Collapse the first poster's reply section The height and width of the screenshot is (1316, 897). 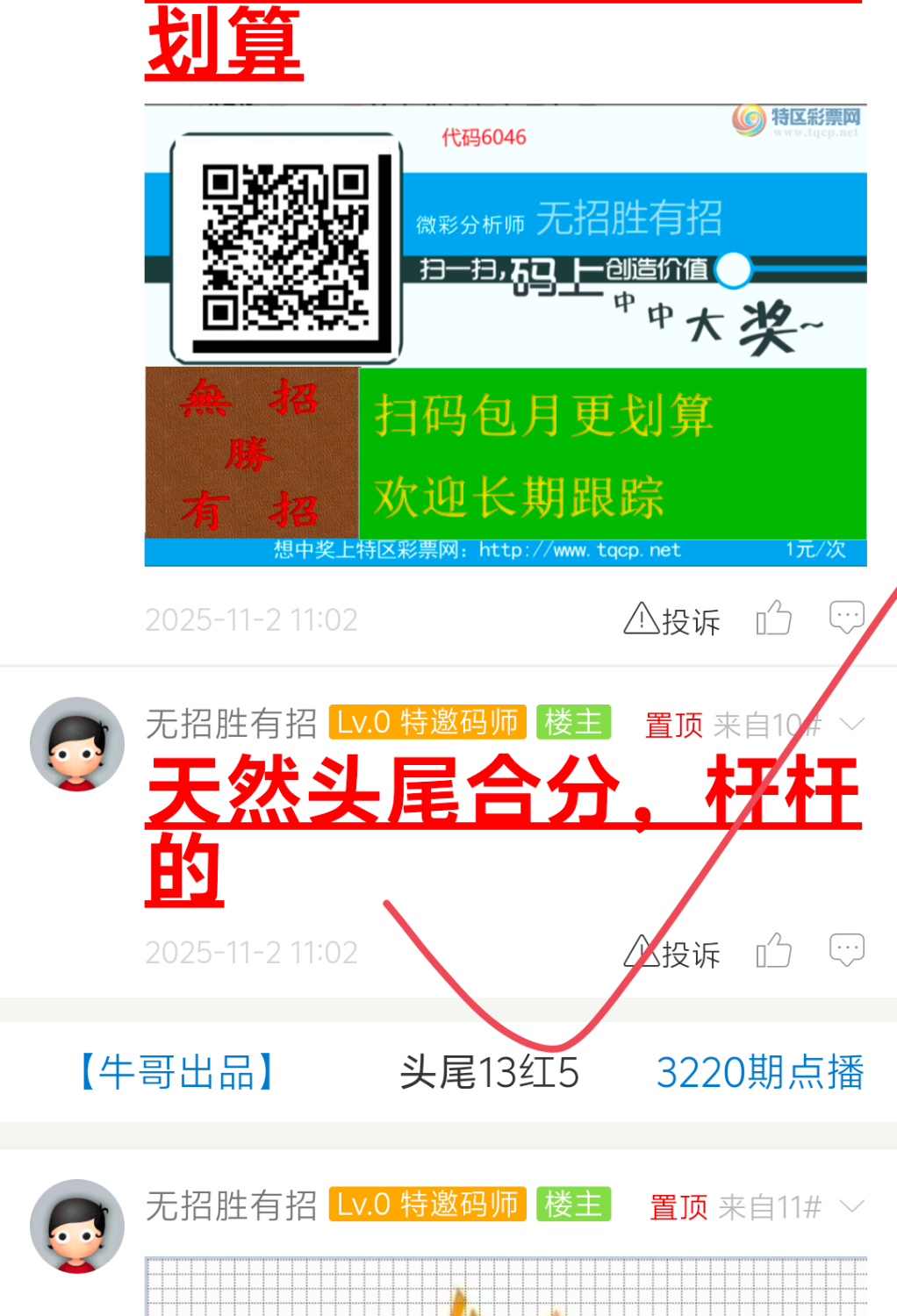pyautogui.click(x=850, y=725)
